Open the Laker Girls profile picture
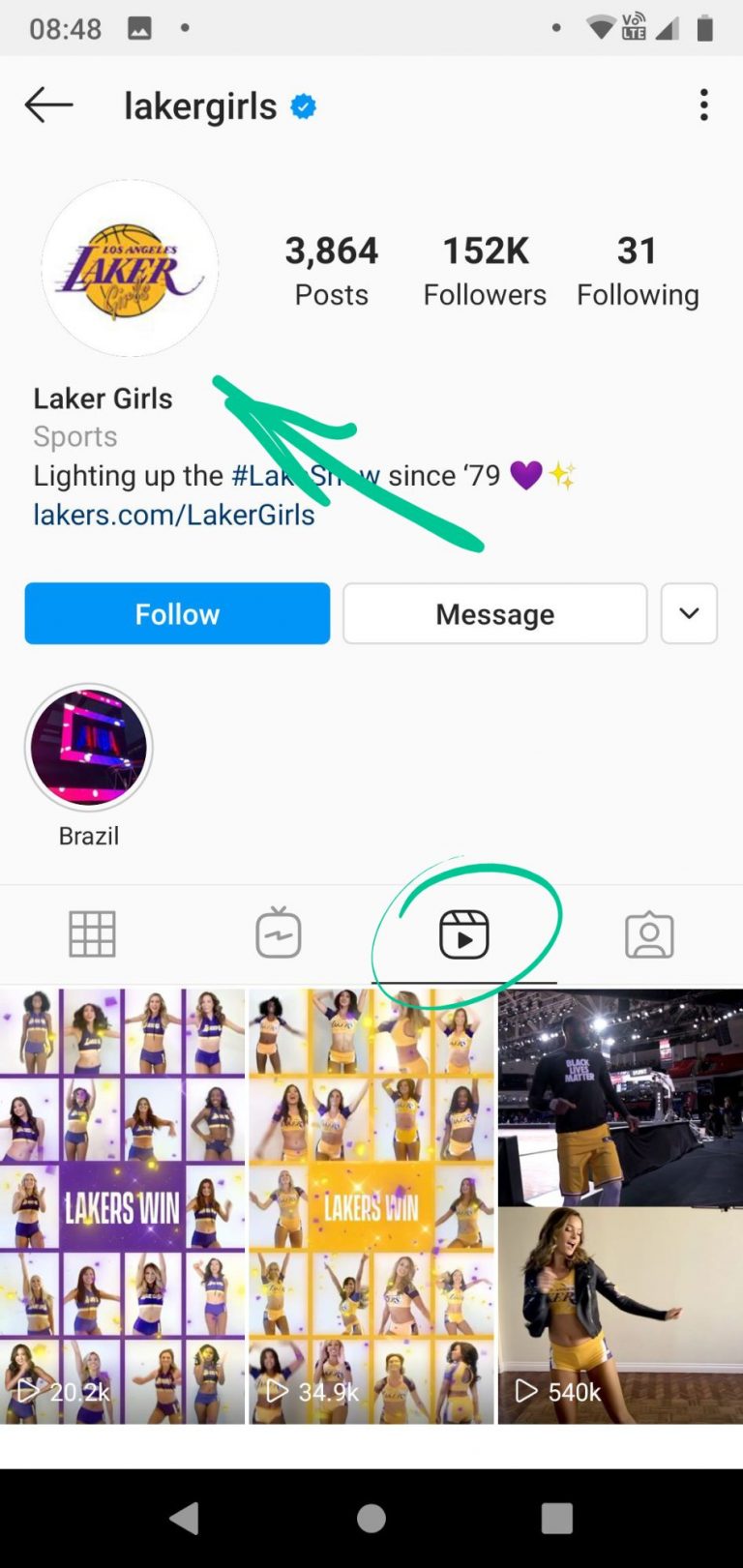The image size is (743, 1568). pyautogui.click(x=130, y=268)
